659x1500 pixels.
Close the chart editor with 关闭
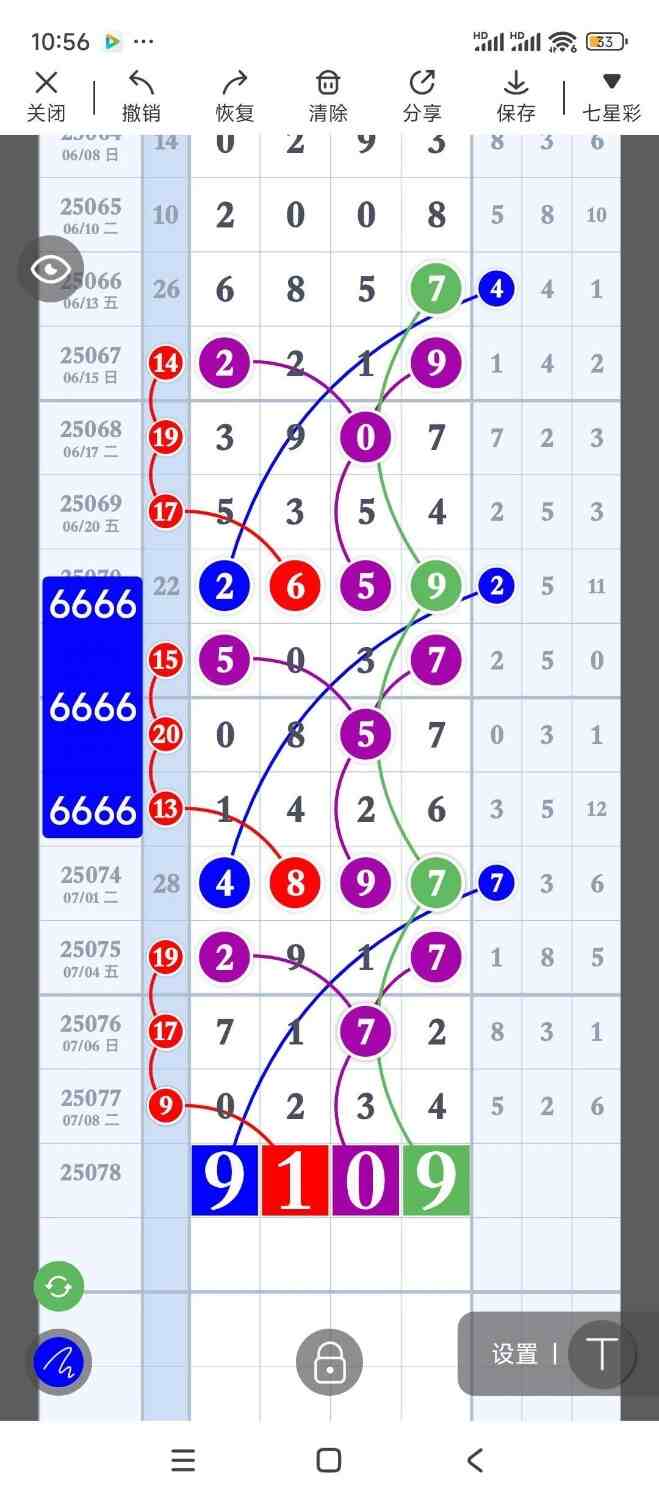46,96
